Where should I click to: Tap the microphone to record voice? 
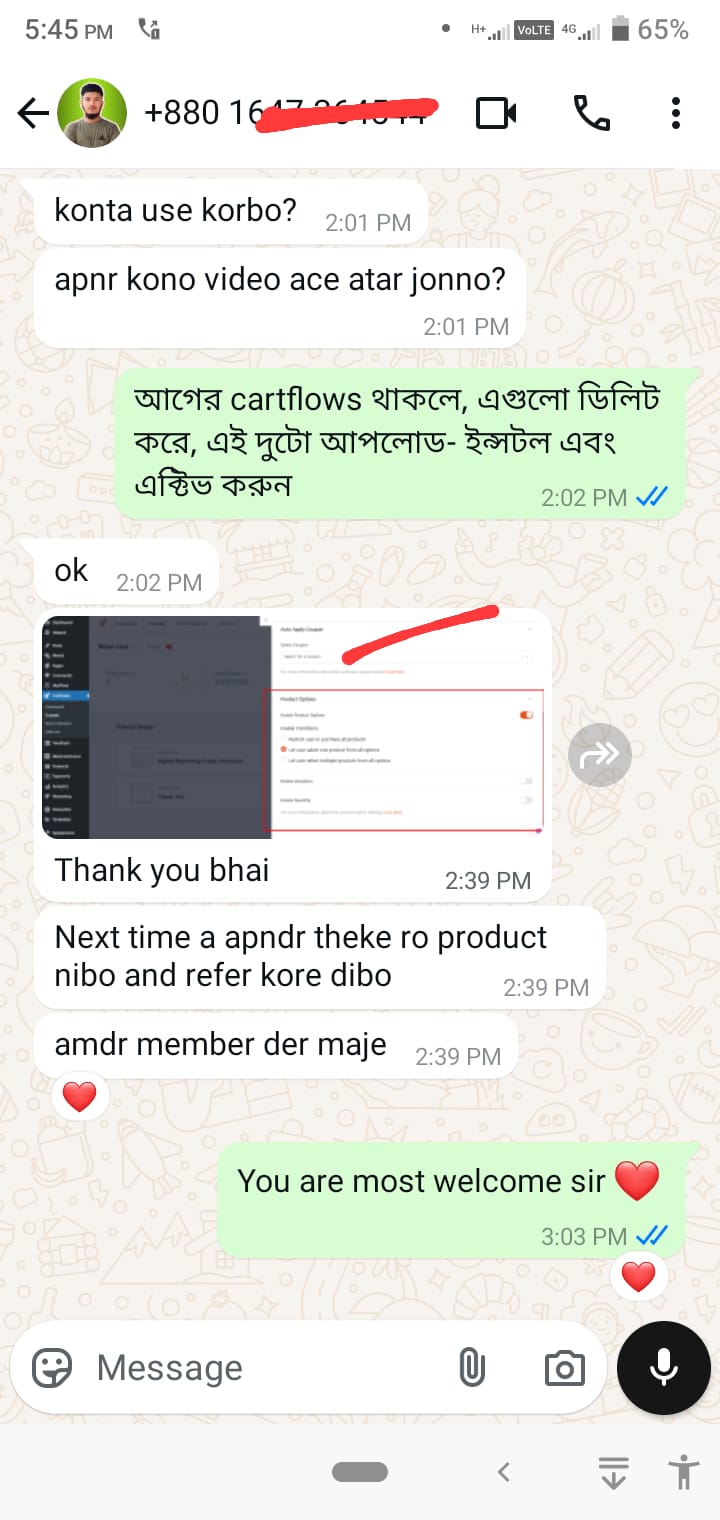pos(664,1368)
